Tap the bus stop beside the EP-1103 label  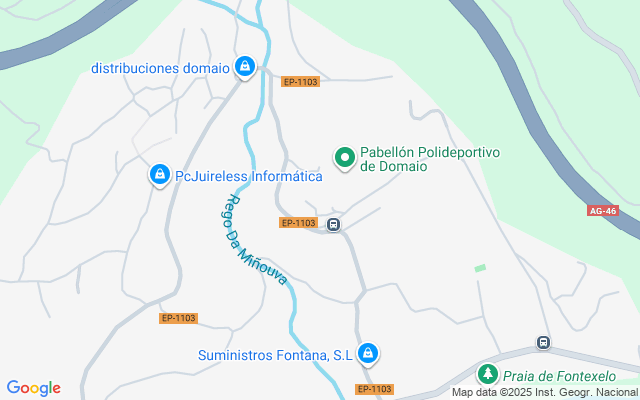click(333, 224)
